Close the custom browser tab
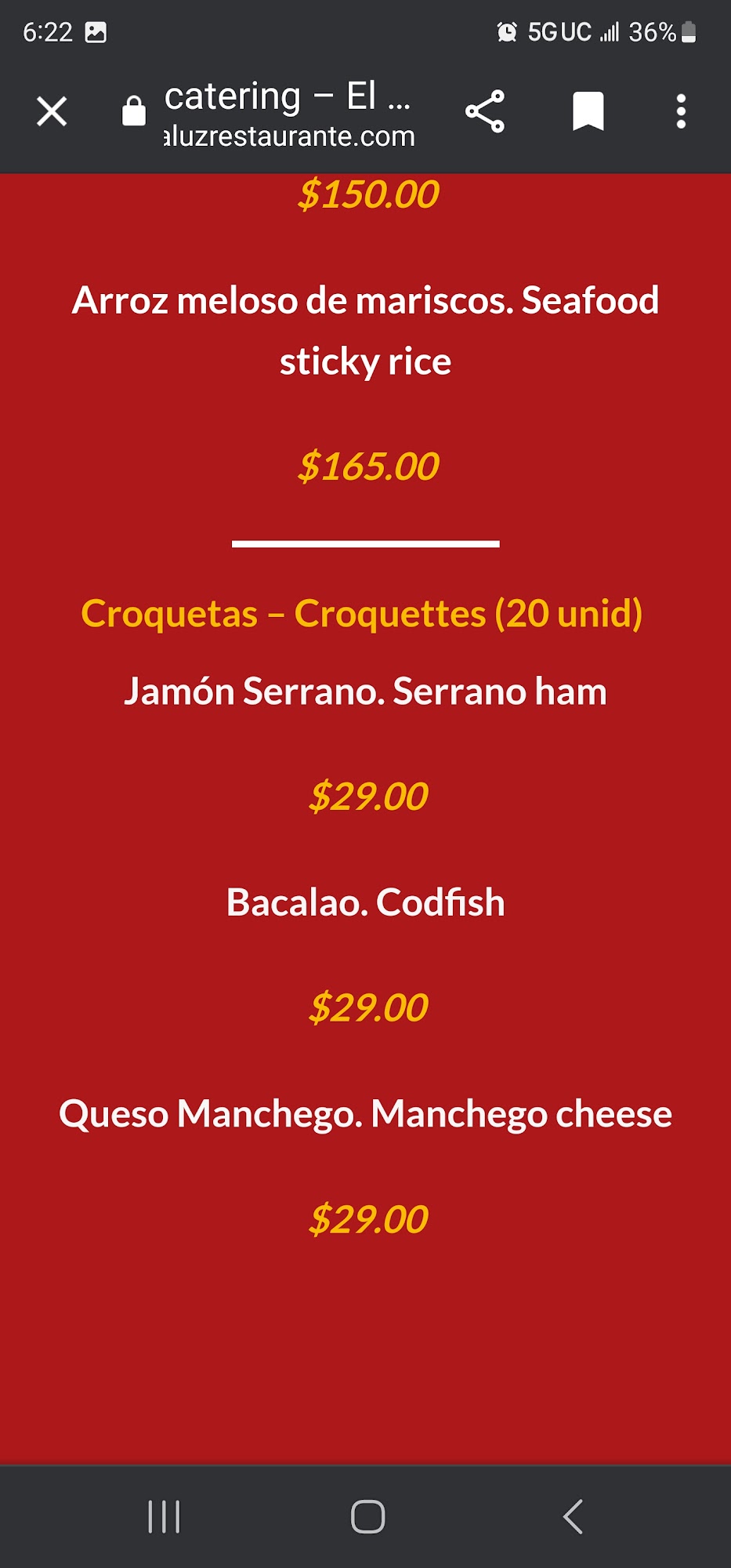This screenshot has width=731, height=1568. click(52, 111)
